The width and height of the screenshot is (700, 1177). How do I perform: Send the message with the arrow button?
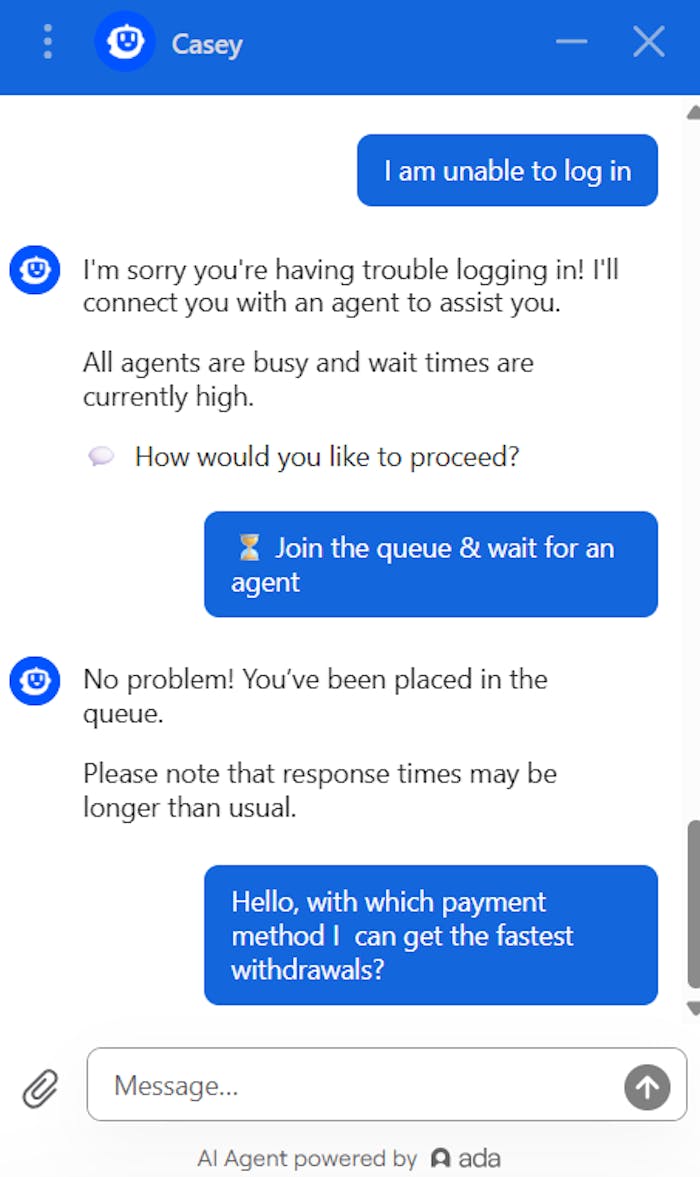click(x=647, y=1087)
